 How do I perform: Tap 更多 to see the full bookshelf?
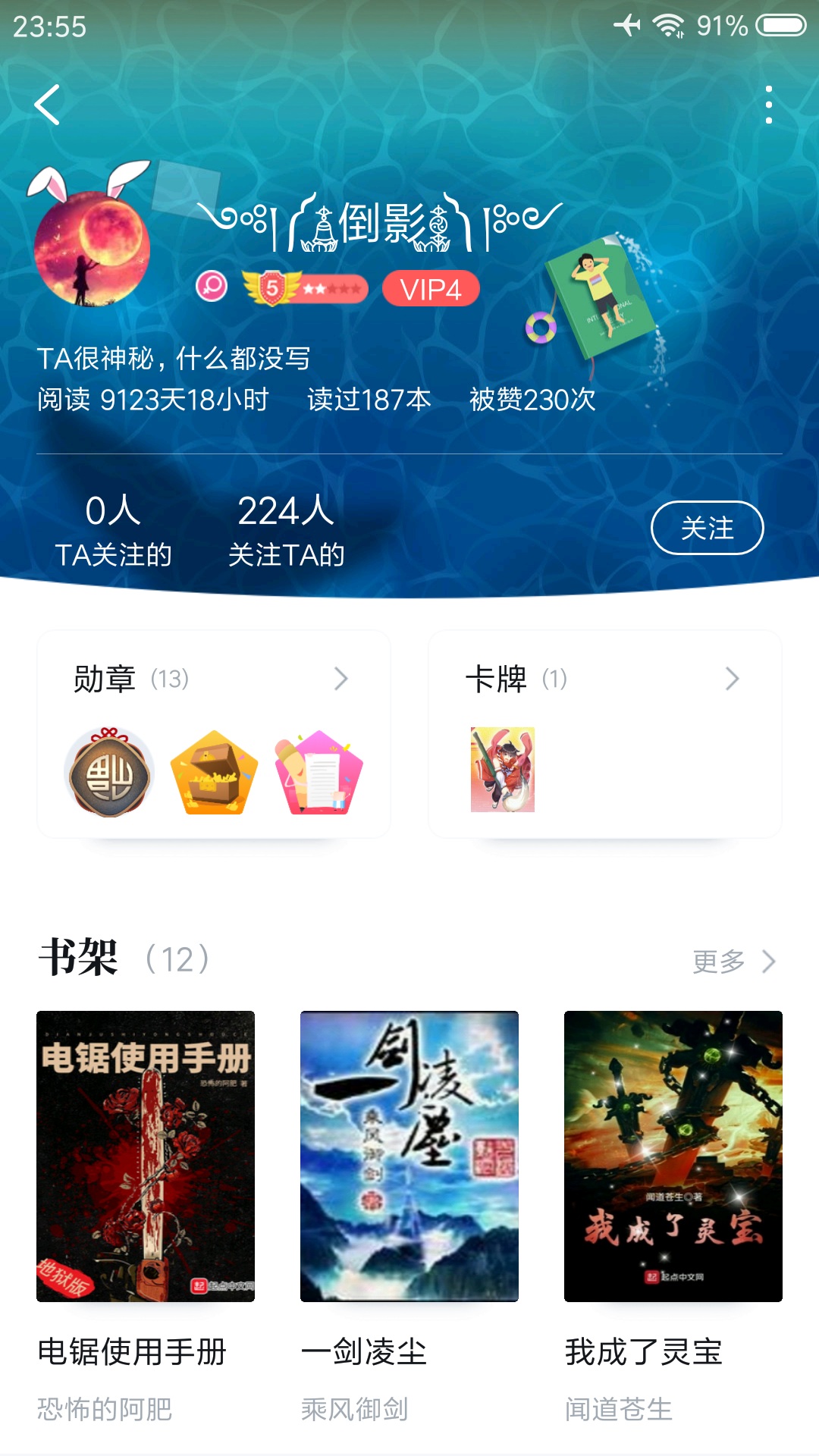click(733, 962)
